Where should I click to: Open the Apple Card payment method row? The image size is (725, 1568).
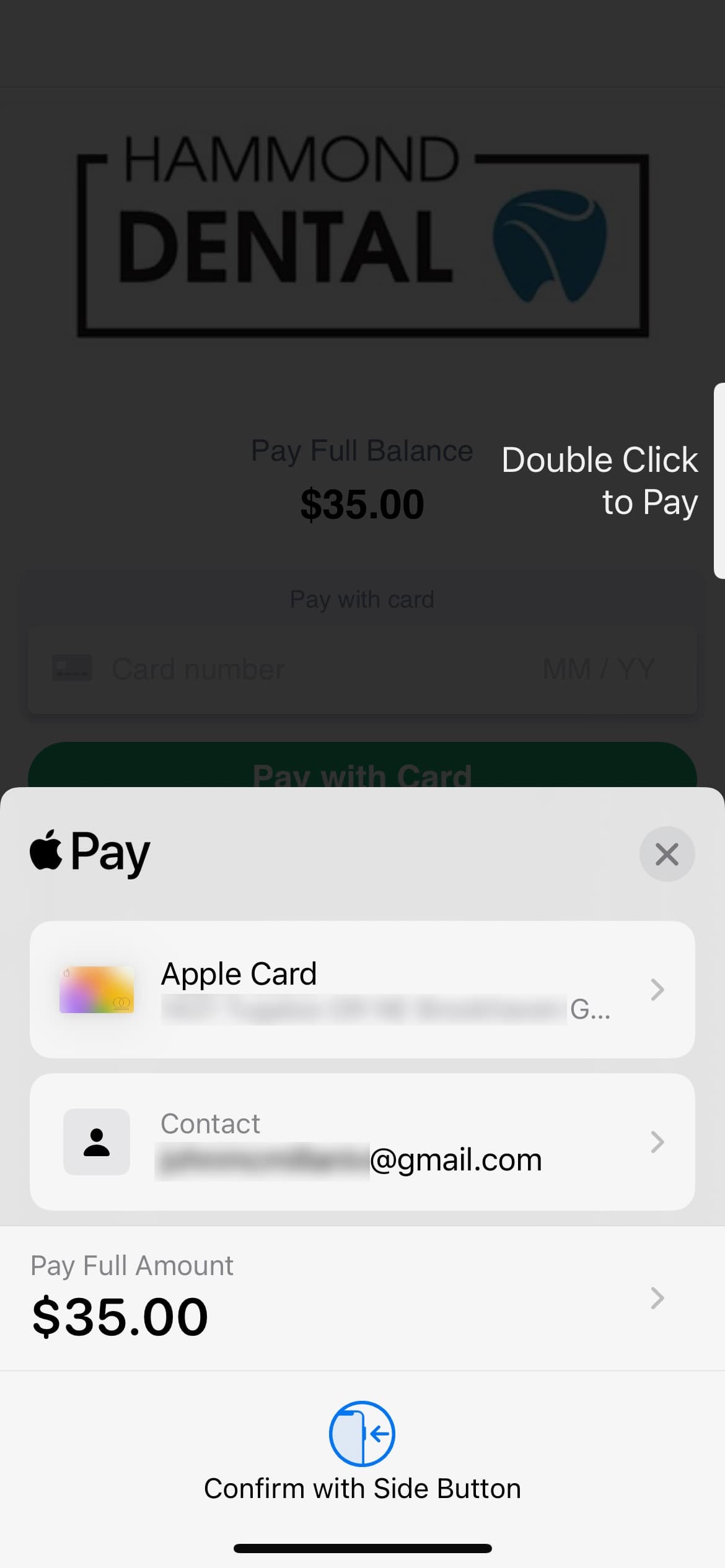click(362, 989)
